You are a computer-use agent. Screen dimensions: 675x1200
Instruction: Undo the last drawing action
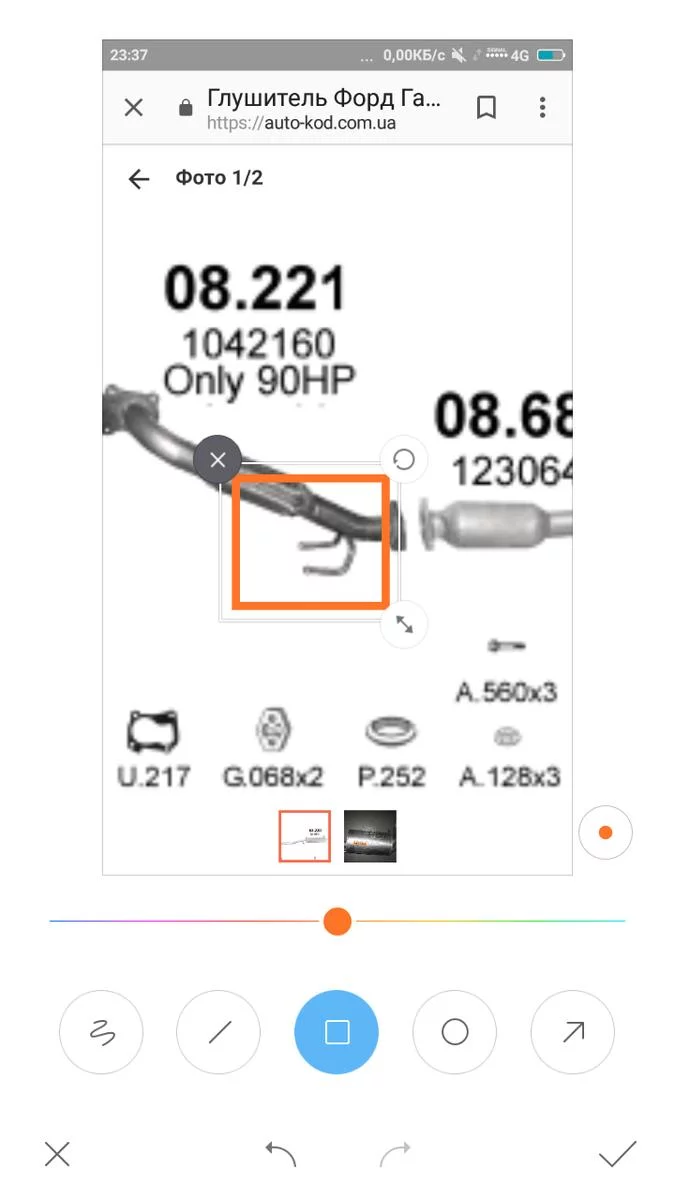[281, 1154]
